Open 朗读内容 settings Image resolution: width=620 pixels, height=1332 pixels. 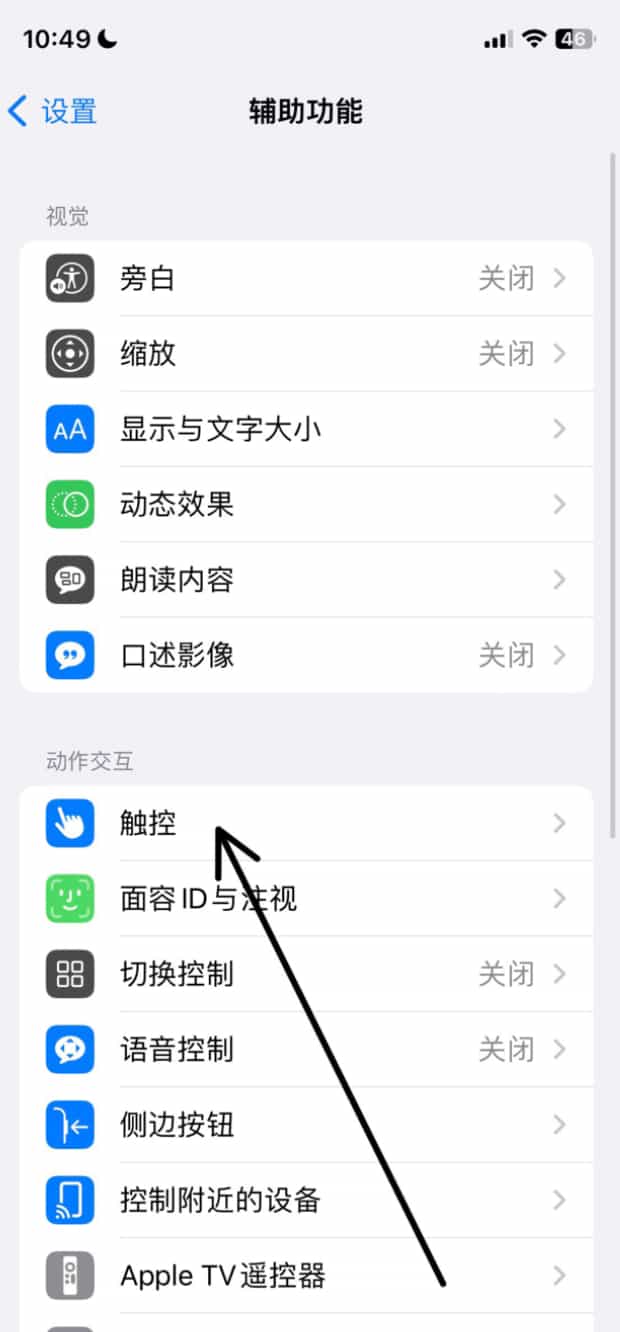pos(305,580)
